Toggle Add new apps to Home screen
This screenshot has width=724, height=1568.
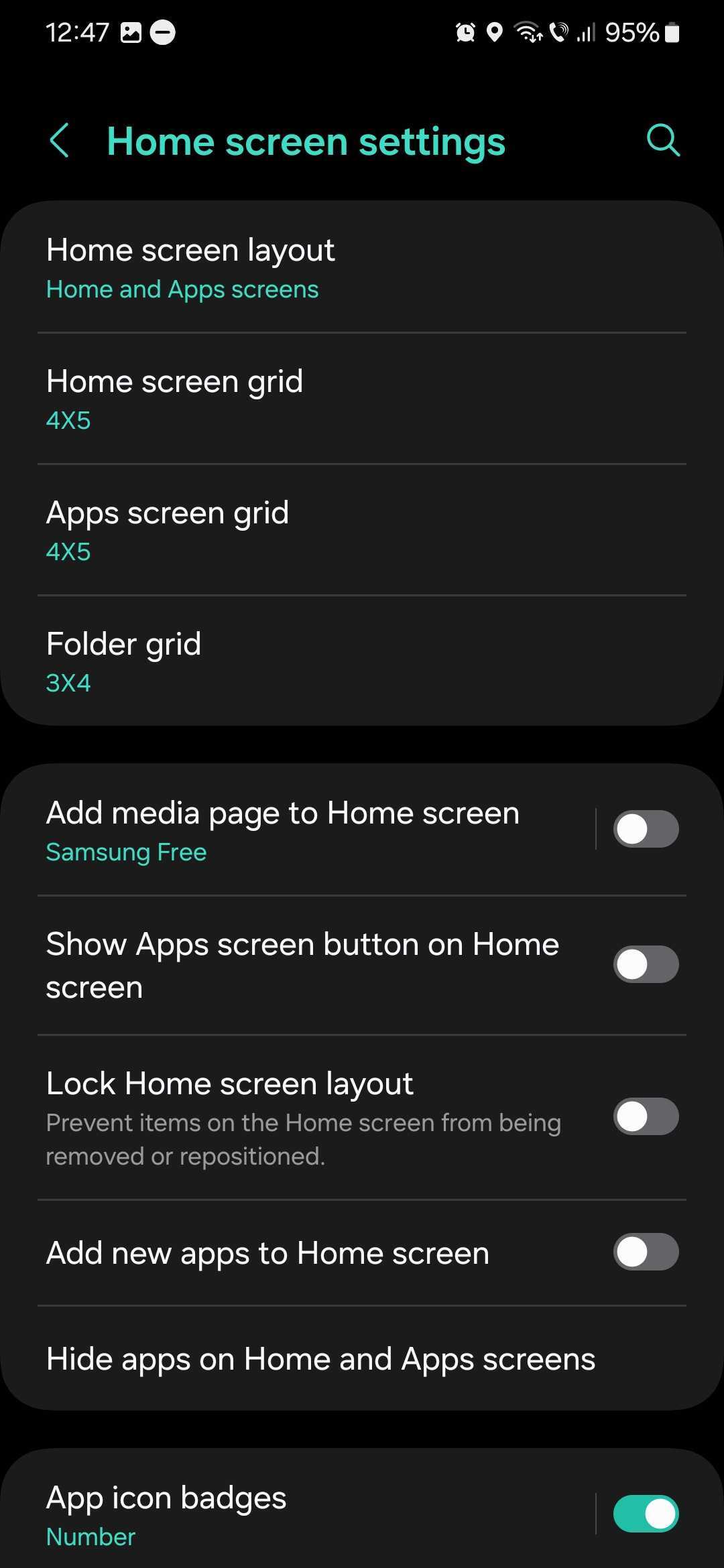(x=646, y=1252)
